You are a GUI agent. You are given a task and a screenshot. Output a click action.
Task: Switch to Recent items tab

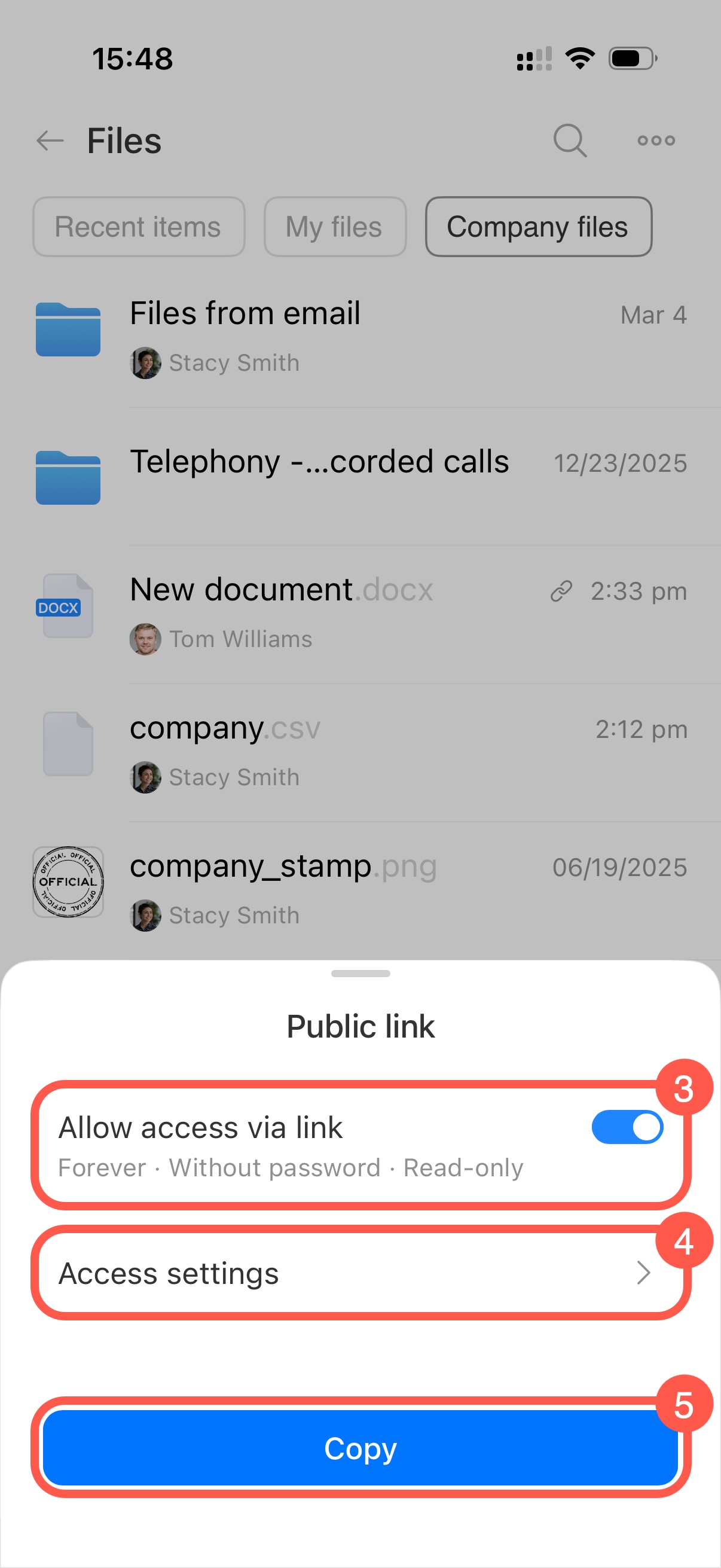coord(139,227)
